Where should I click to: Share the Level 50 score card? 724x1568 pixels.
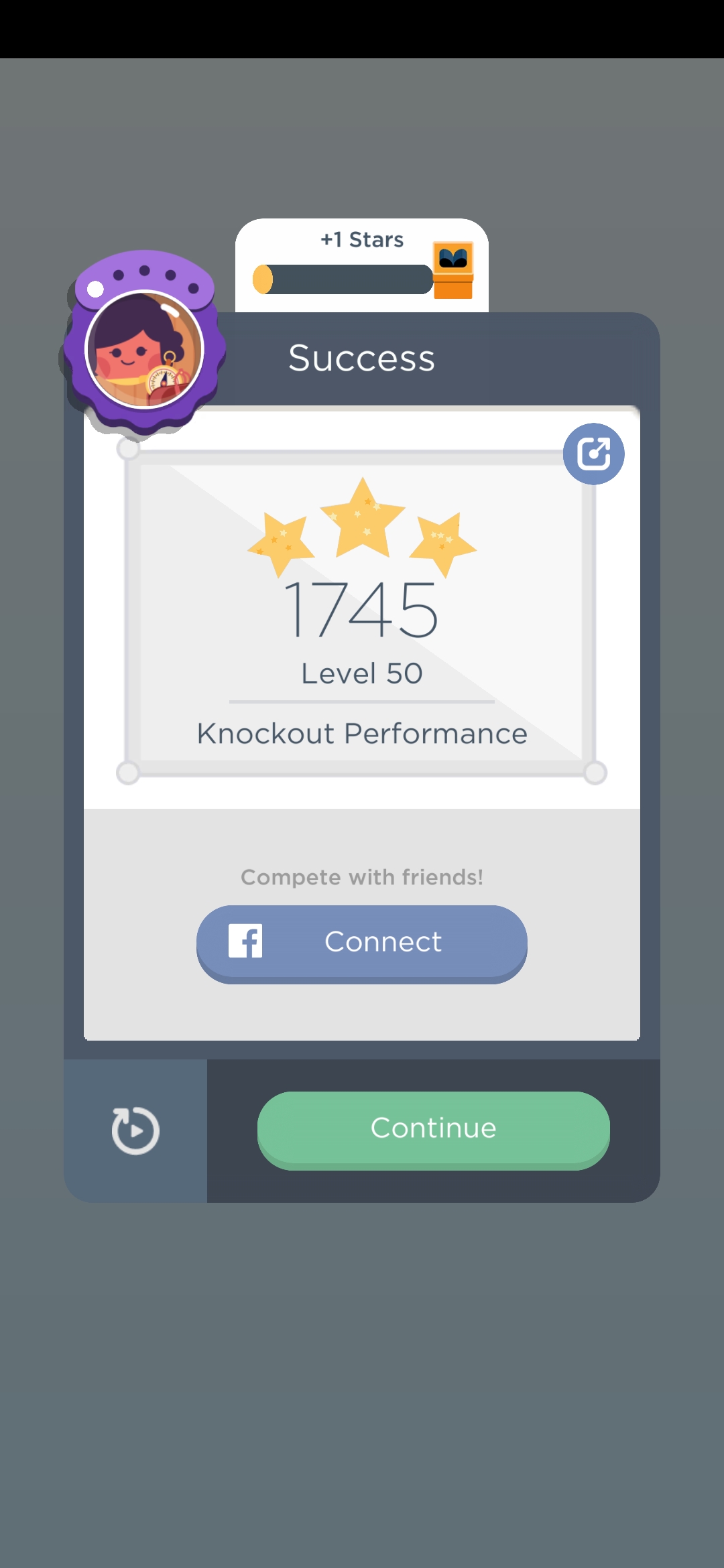tap(593, 454)
